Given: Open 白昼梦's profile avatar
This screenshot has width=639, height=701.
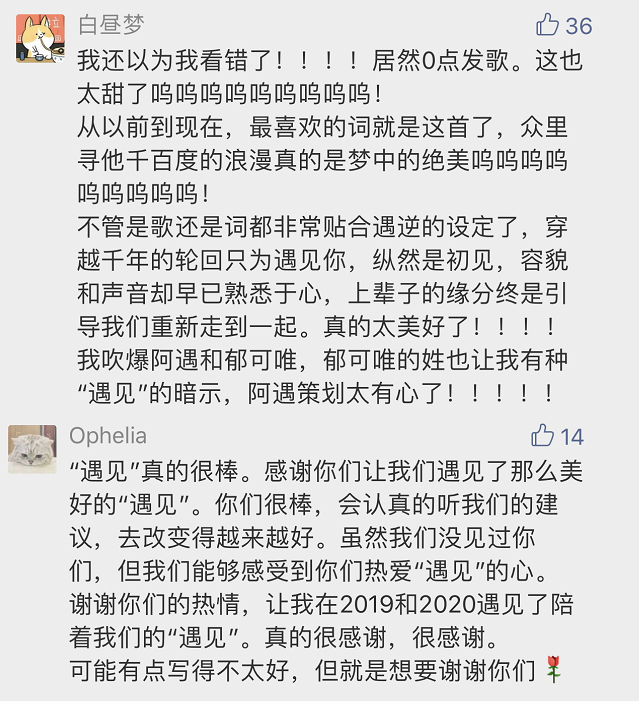Looking at the screenshot, I should click(x=40, y=38).
